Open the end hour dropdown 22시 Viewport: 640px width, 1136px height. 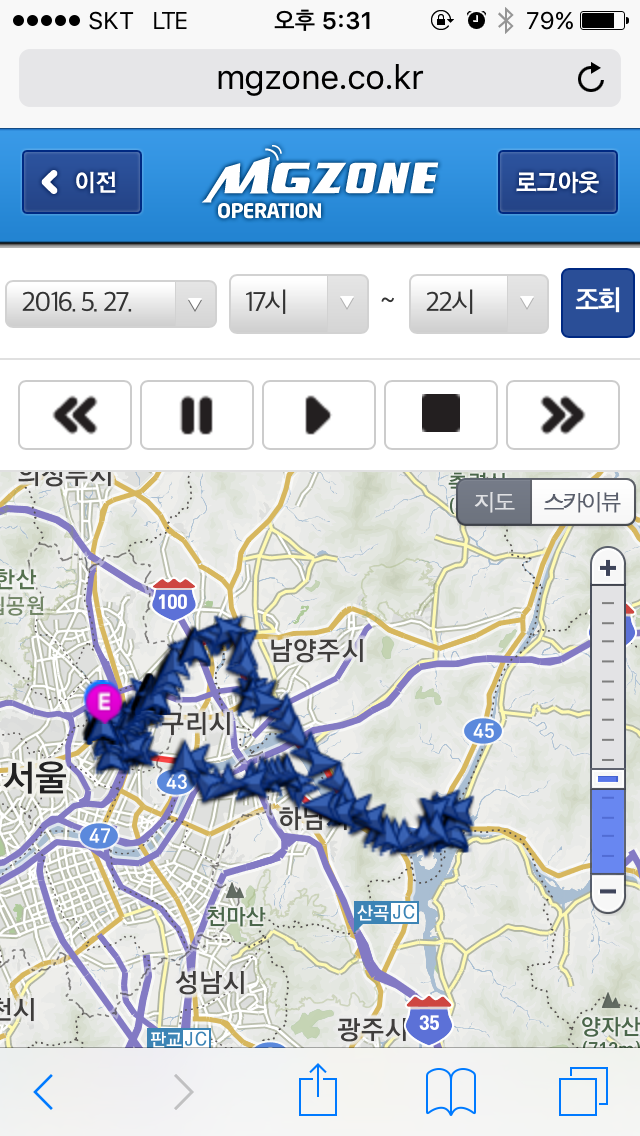[x=479, y=301]
